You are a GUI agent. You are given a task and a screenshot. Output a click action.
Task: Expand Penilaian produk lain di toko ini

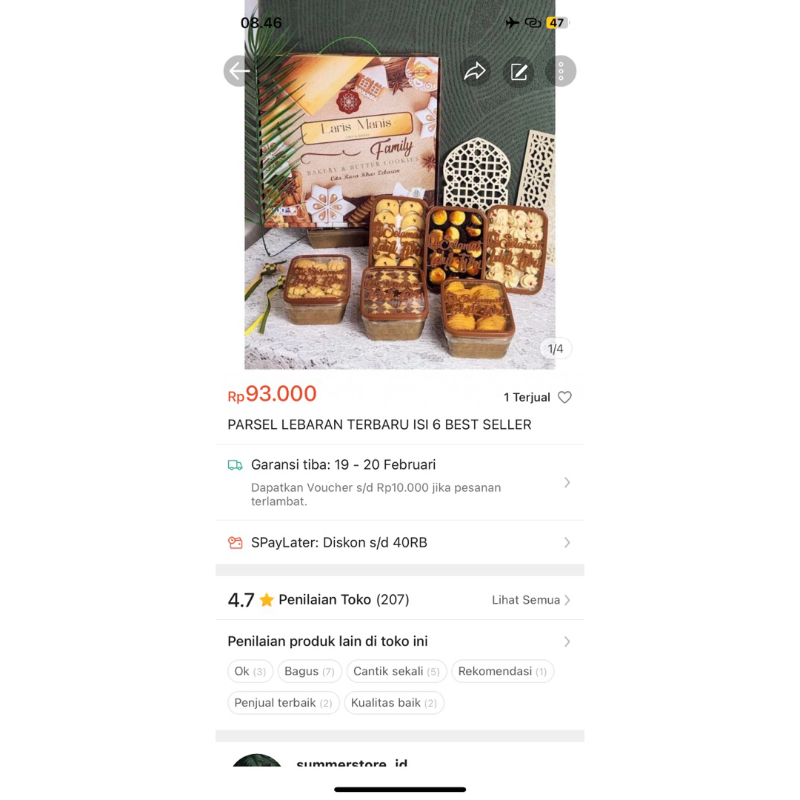[x=400, y=641]
